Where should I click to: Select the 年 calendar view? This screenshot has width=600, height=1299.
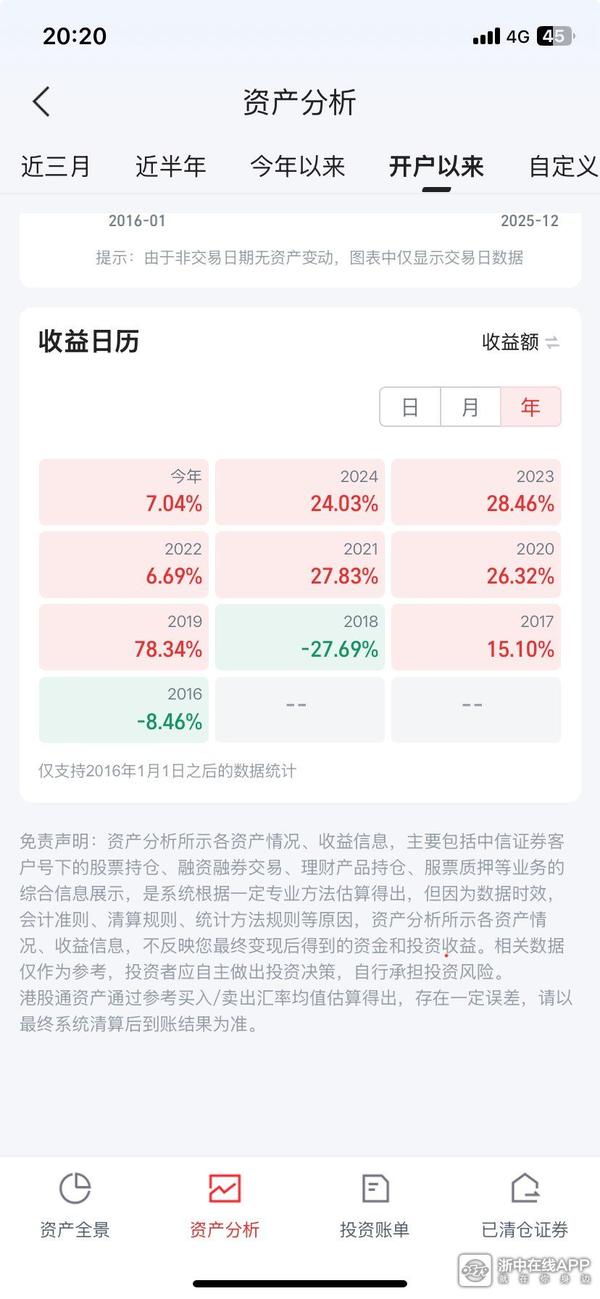(x=530, y=407)
